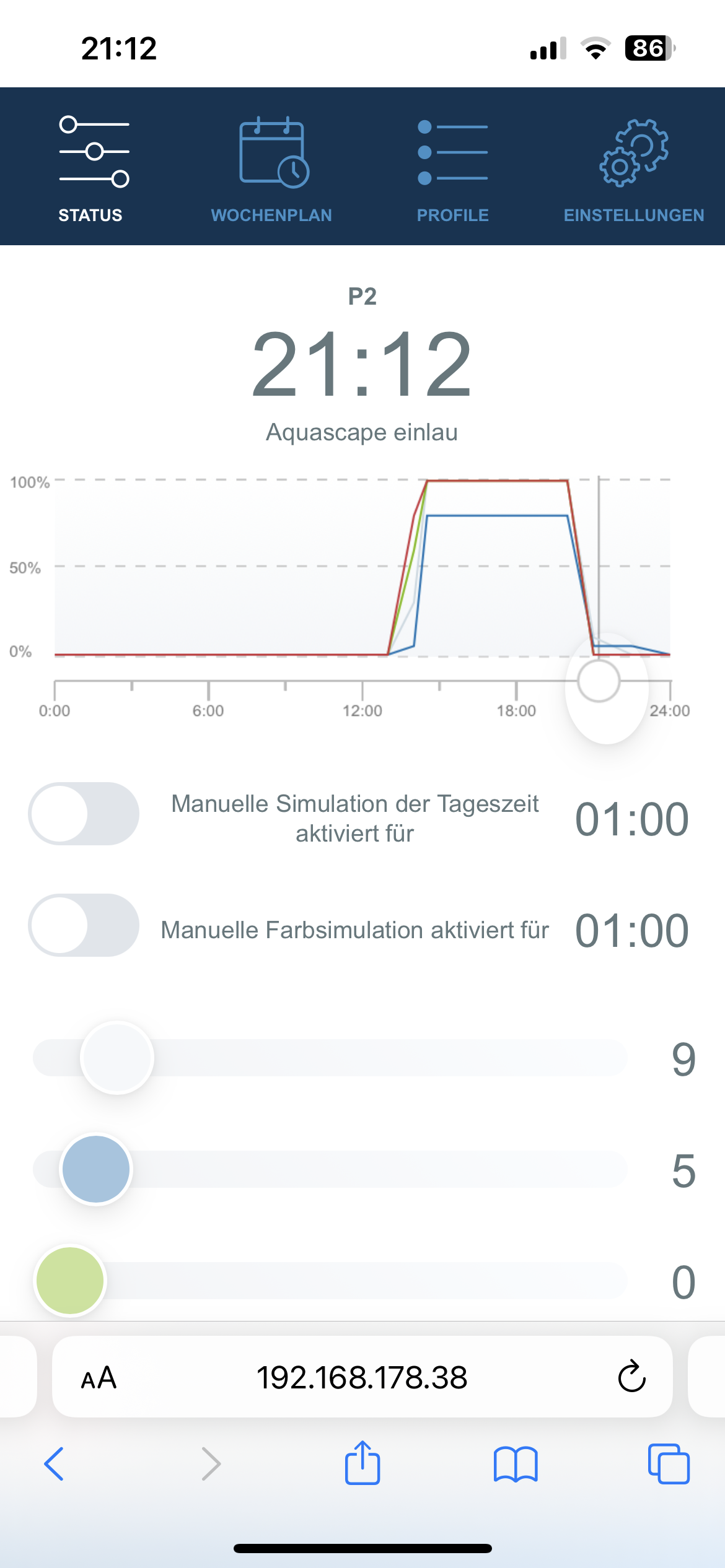This screenshot has height=1568, width=725.
Task: Tap the green channel slider at 0
Action: click(70, 1281)
